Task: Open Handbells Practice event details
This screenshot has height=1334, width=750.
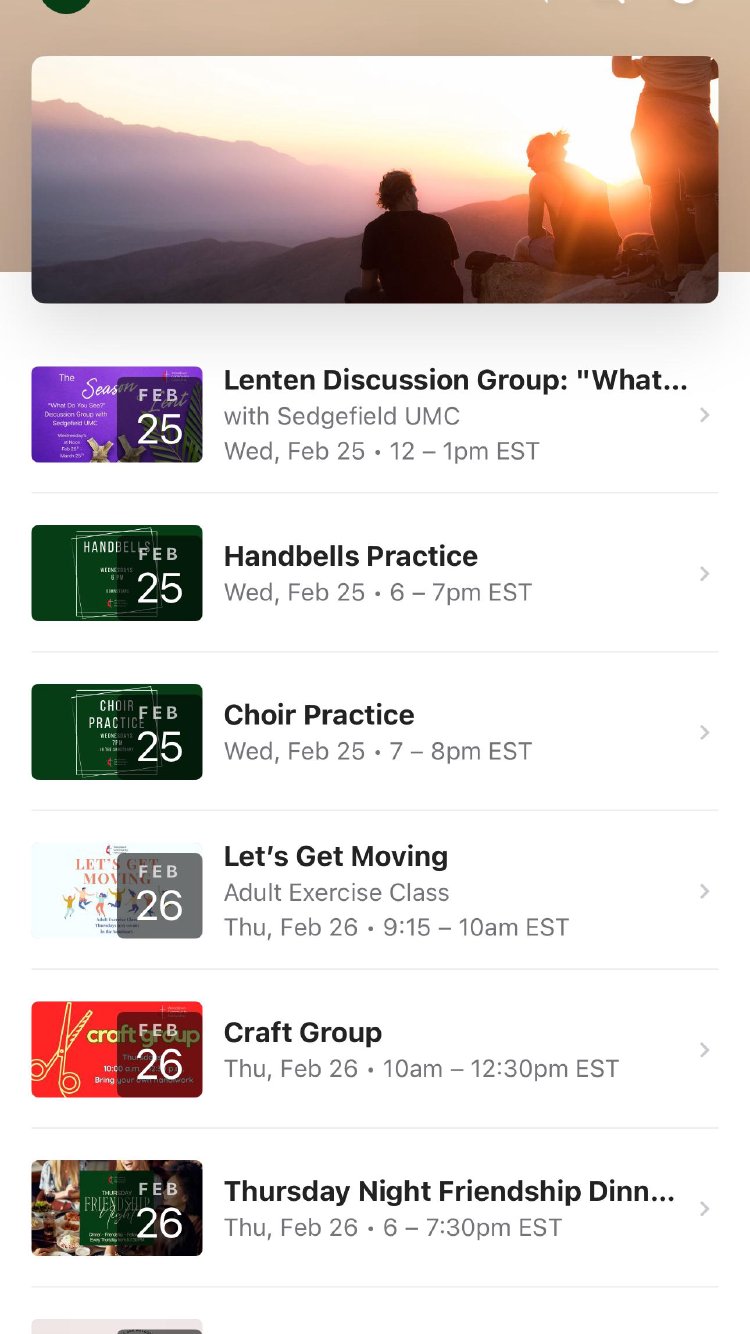Action: pos(375,573)
